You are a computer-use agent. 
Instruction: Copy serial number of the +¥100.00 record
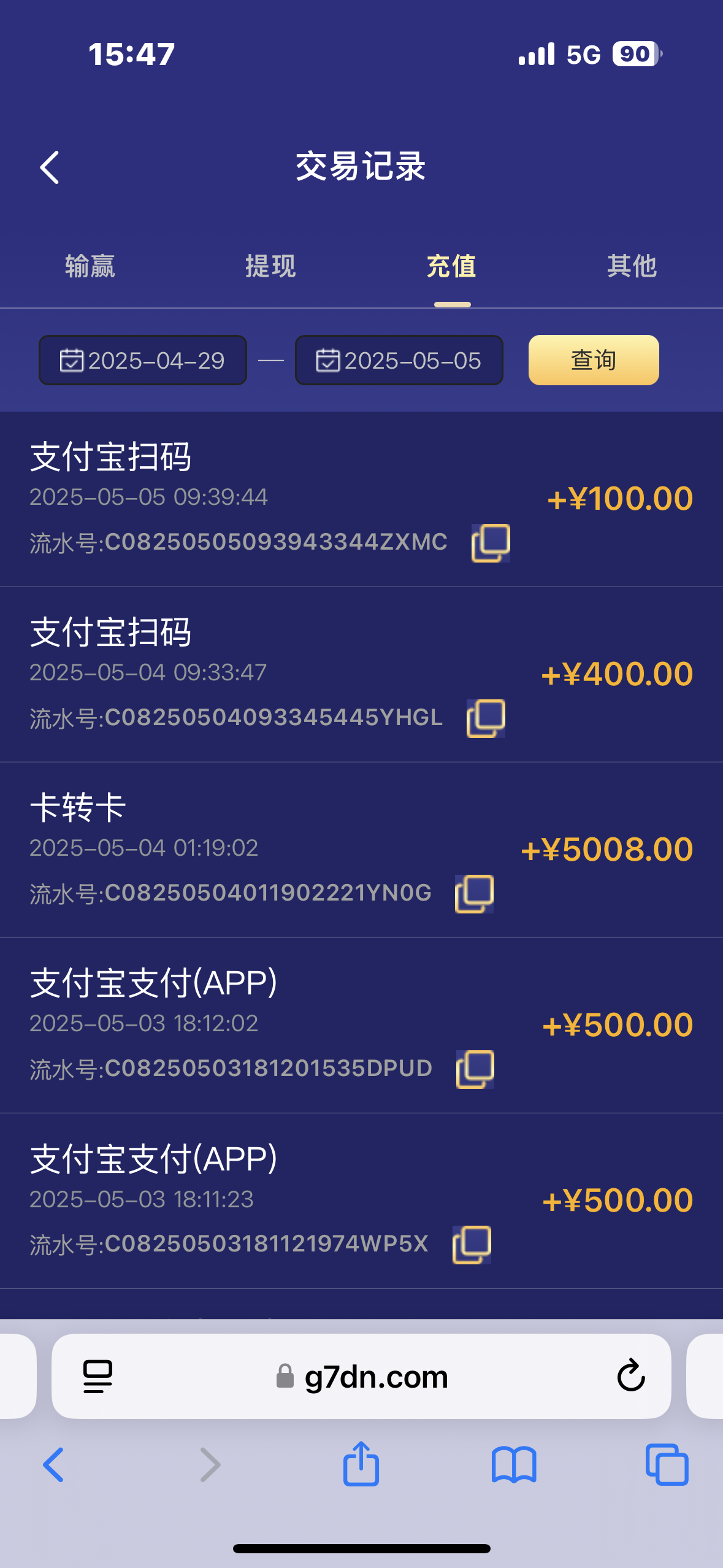point(491,543)
